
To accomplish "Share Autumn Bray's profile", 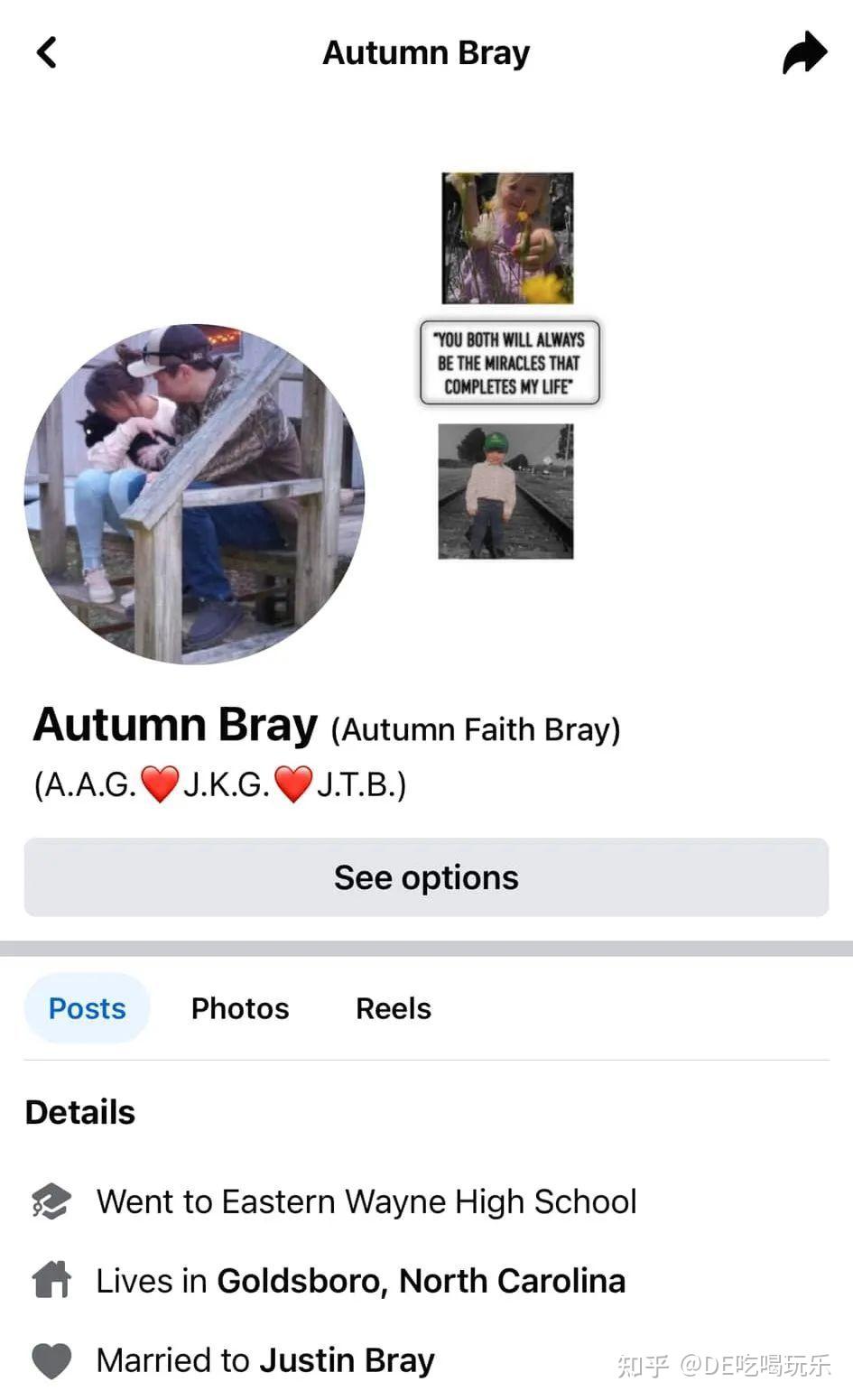I will (803, 52).
